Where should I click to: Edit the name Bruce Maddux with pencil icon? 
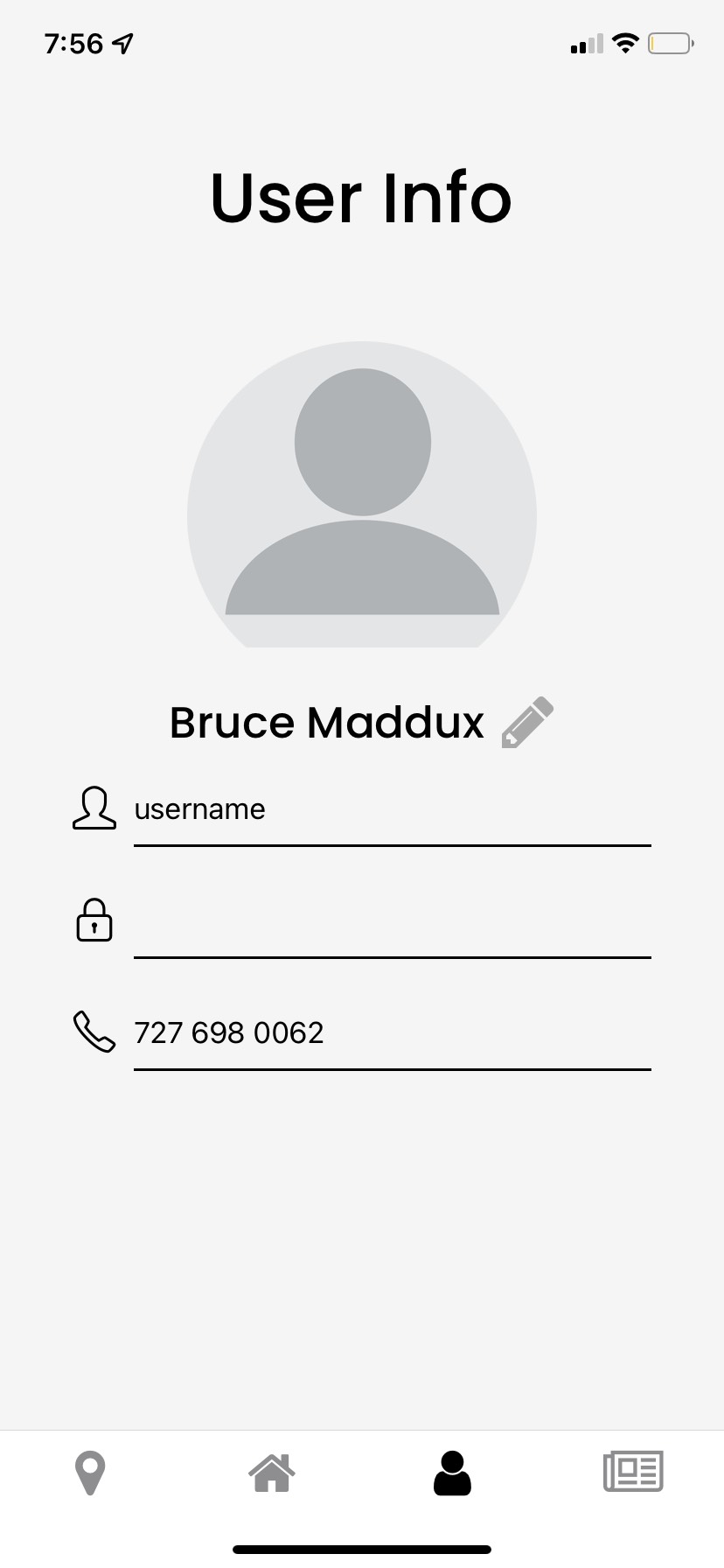527,723
